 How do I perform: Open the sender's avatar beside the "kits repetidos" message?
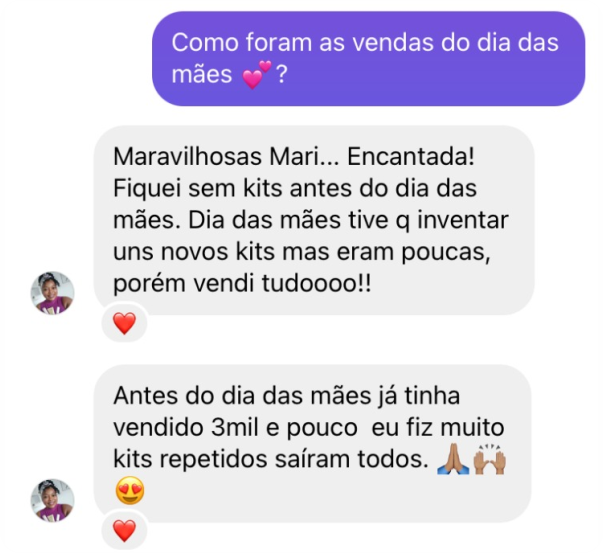pos(54,499)
